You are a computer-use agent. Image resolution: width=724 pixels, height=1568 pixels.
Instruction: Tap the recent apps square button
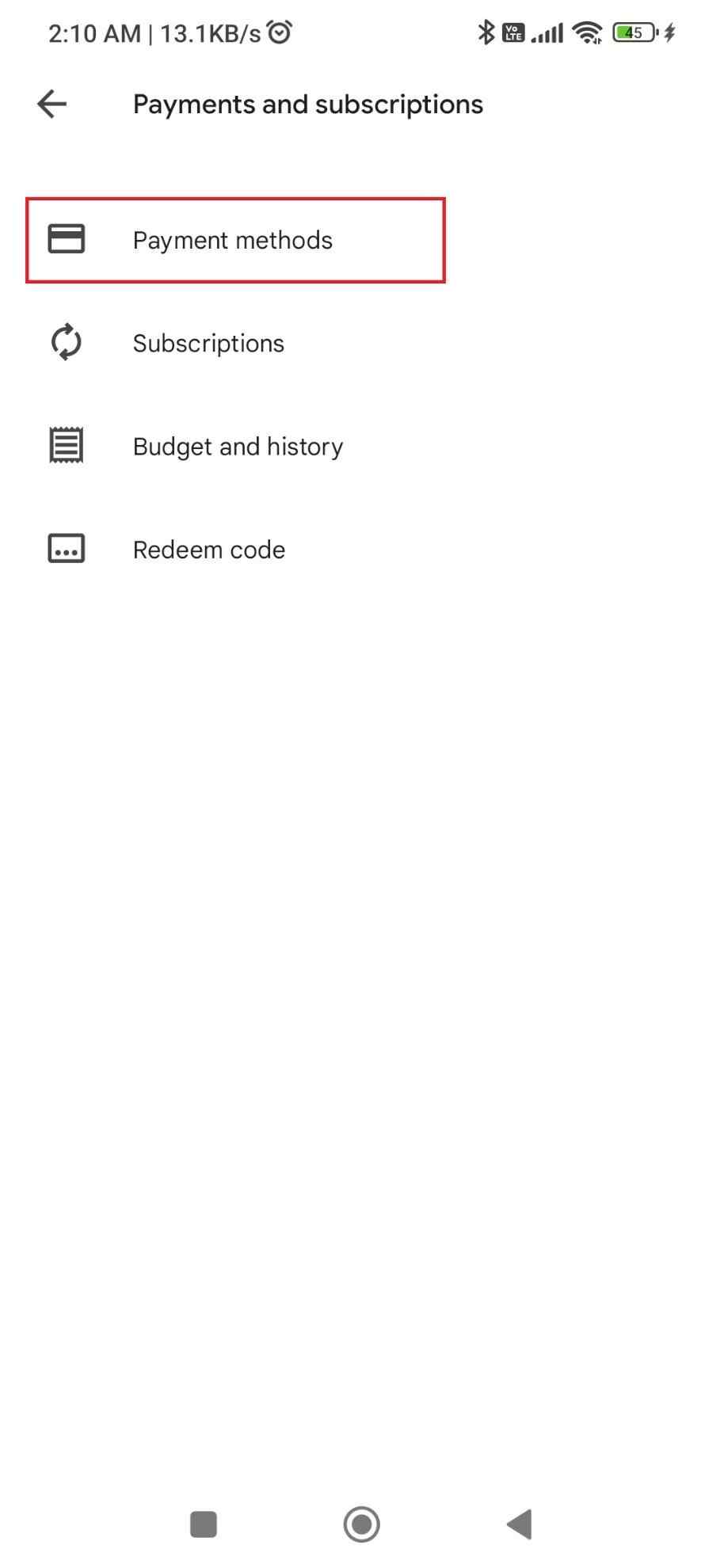(x=204, y=1524)
